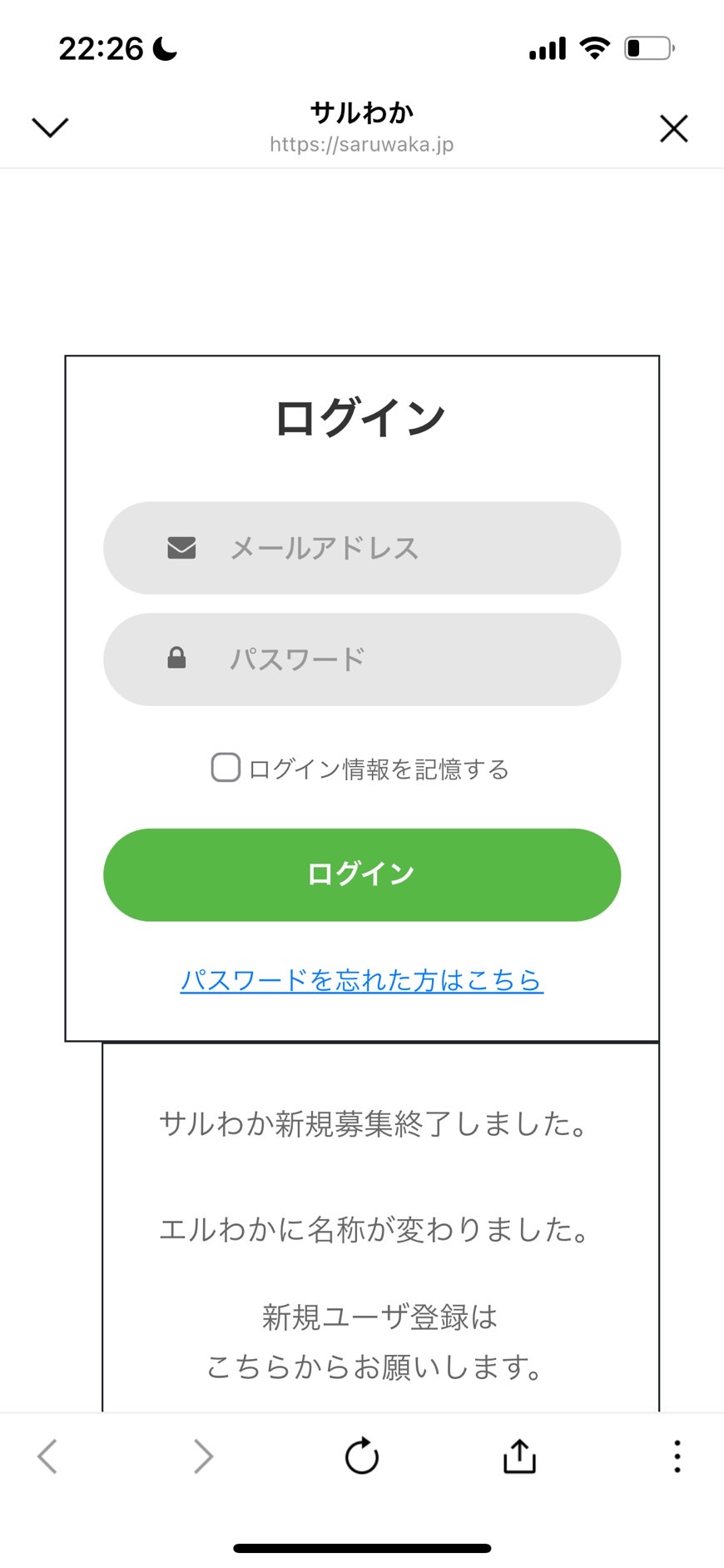Minimize the browser with the down chevron
Screen dimensions: 724x1568
[x=50, y=127]
